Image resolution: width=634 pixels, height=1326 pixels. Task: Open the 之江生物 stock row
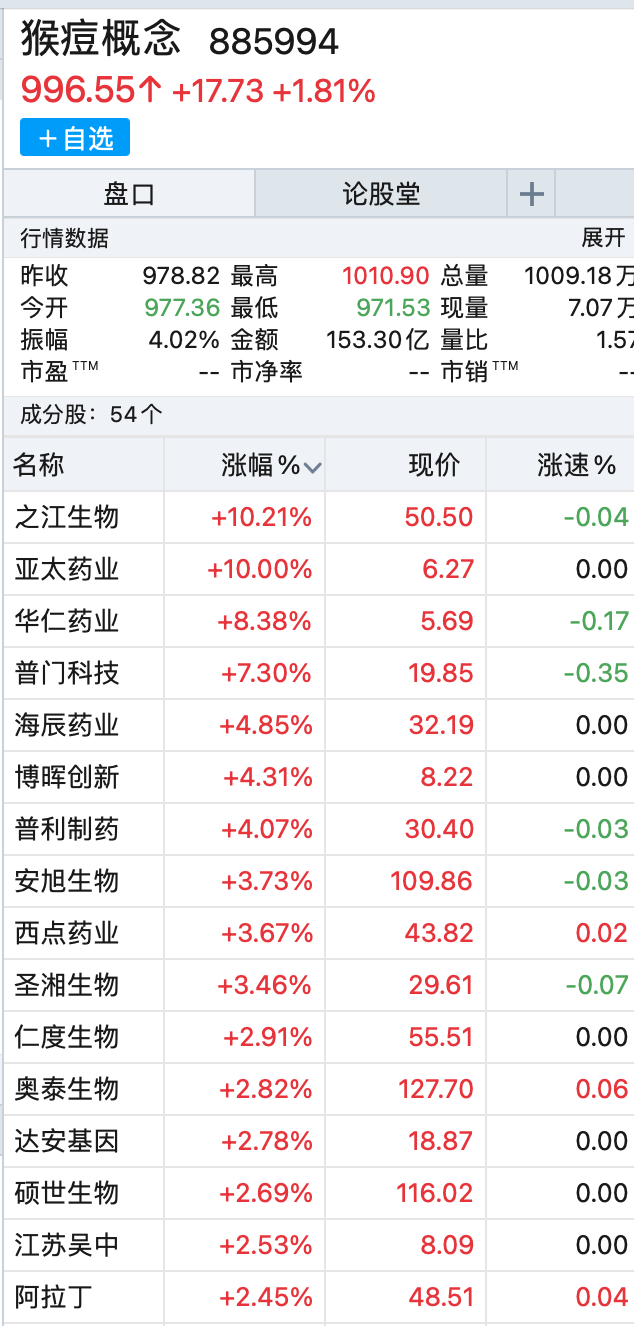click(67, 517)
